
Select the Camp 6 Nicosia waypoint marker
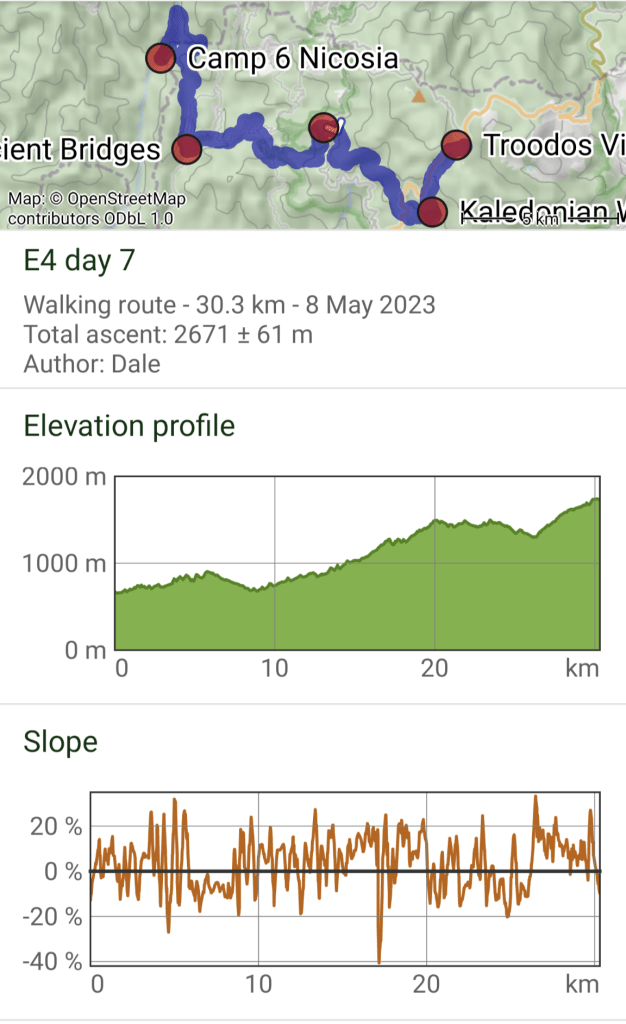click(x=160, y=59)
